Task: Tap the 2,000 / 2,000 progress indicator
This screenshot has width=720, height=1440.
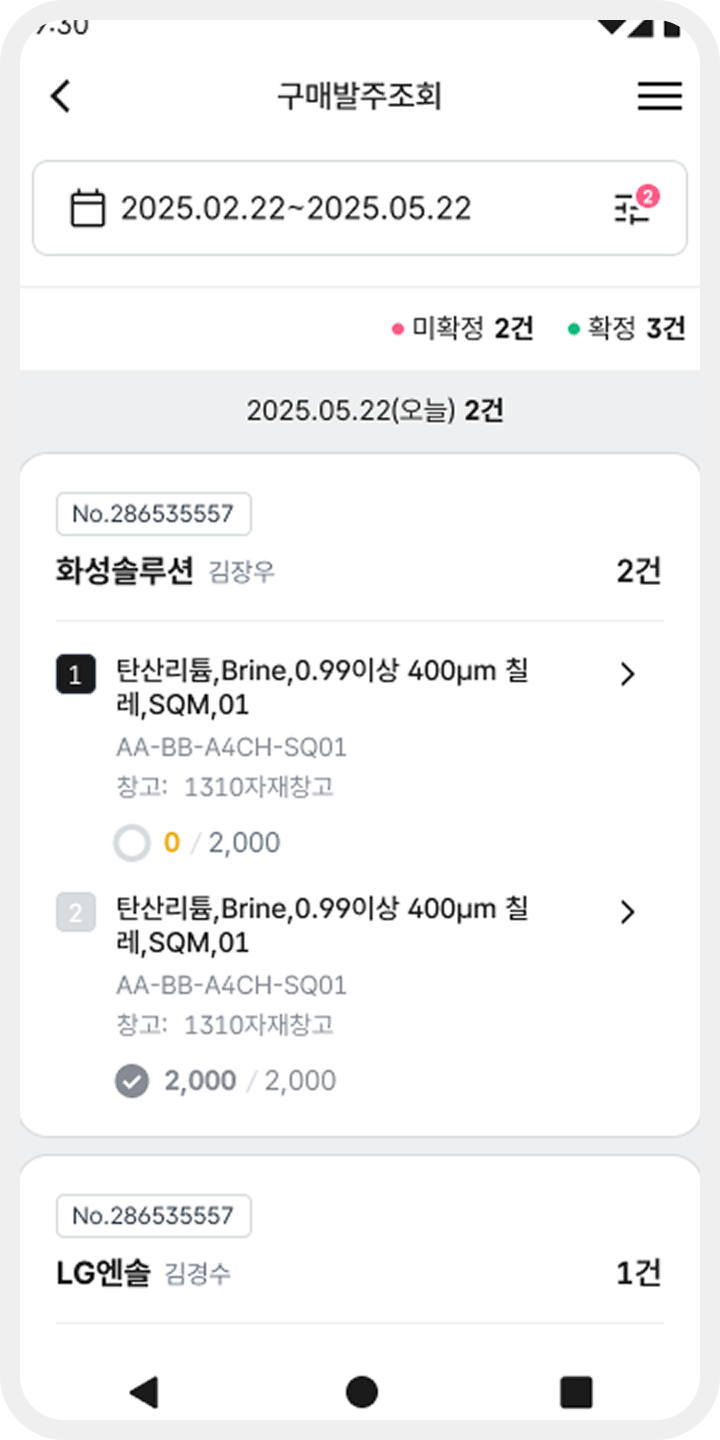Action: [x=250, y=1080]
